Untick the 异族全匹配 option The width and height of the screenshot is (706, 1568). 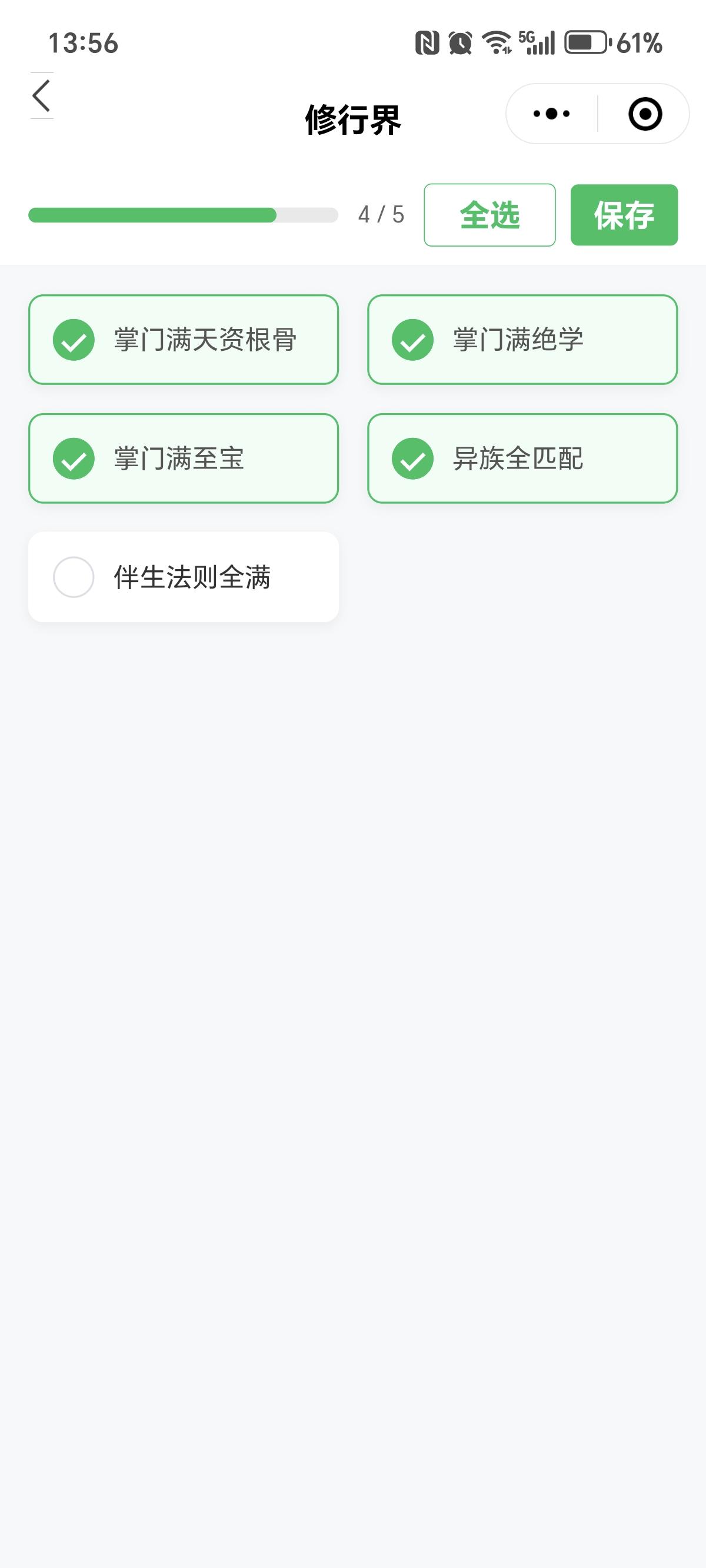click(522, 459)
